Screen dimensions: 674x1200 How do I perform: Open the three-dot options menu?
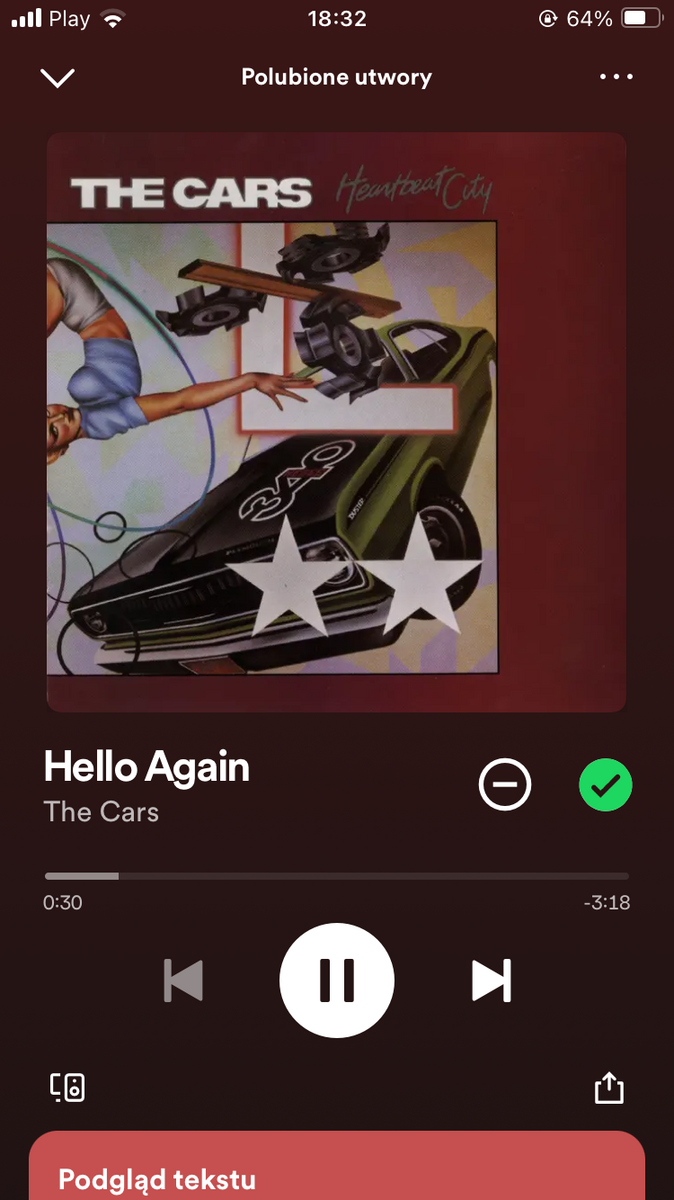(616, 77)
